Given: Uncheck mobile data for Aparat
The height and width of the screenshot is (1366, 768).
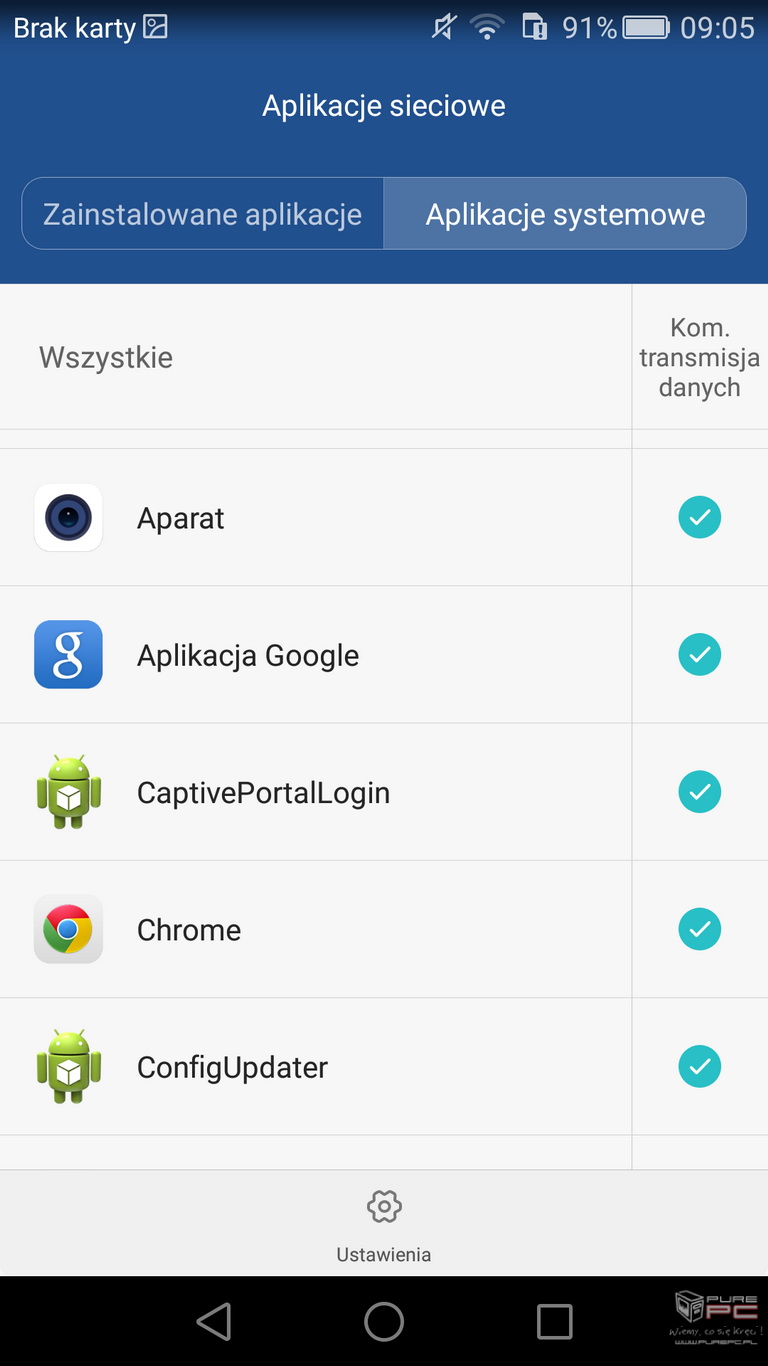Looking at the screenshot, I should (699, 517).
